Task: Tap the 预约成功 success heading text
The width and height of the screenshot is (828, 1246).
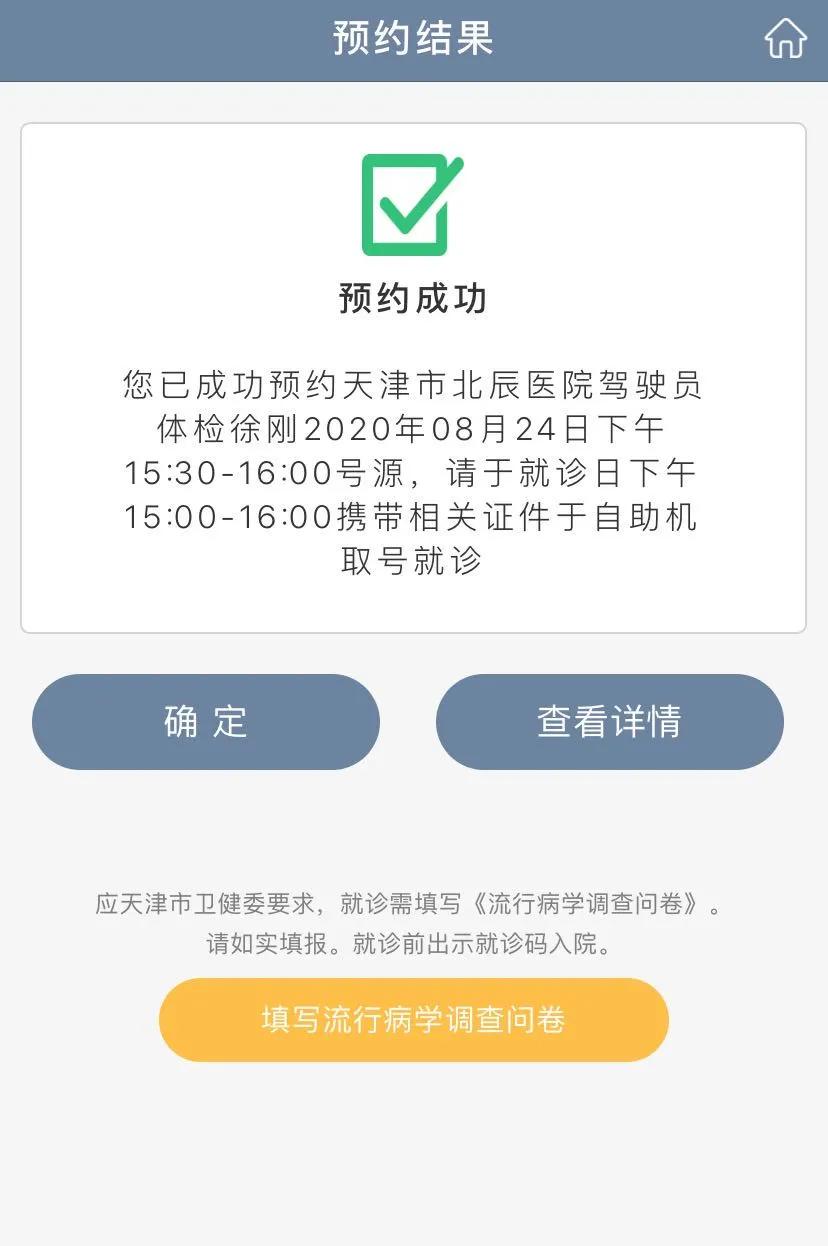Action: [413, 297]
